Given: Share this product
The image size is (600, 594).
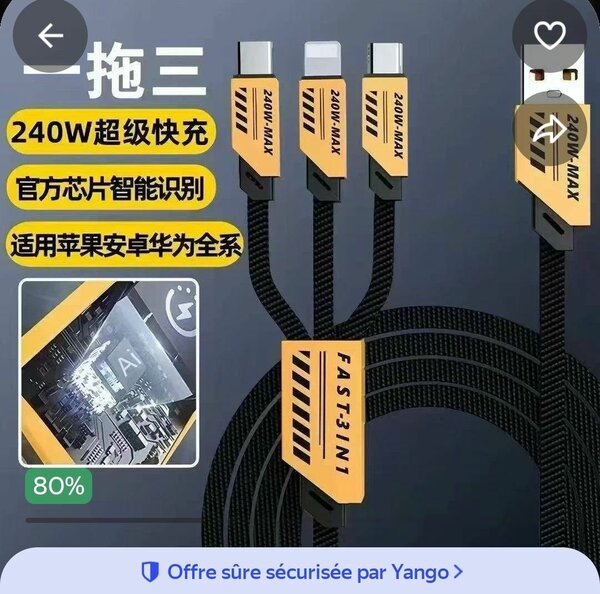Looking at the screenshot, I should pos(550,129).
